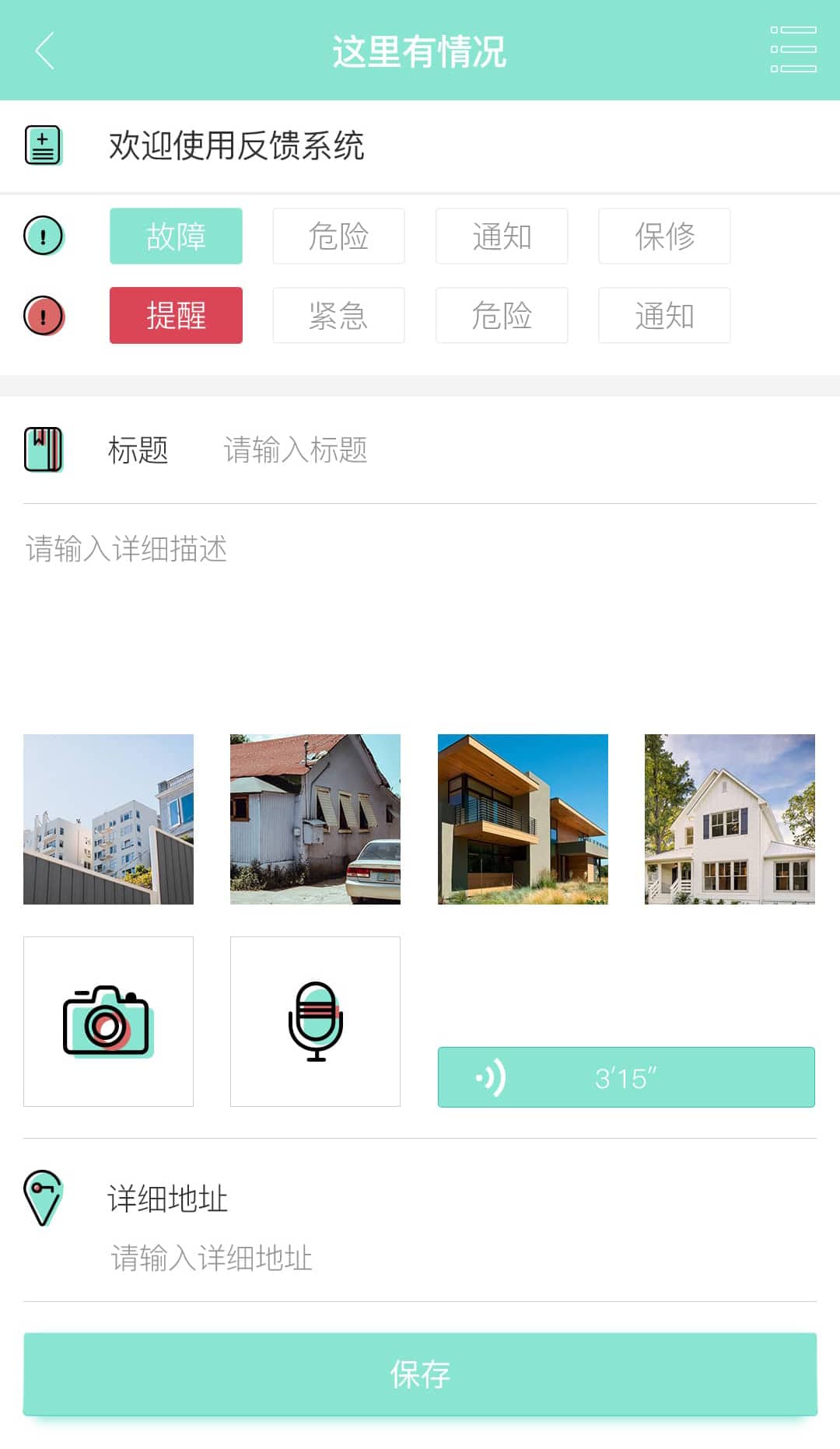Select the 故障 category chip
The width and height of the screenshot is (840, 1449).
pos(176,236)
